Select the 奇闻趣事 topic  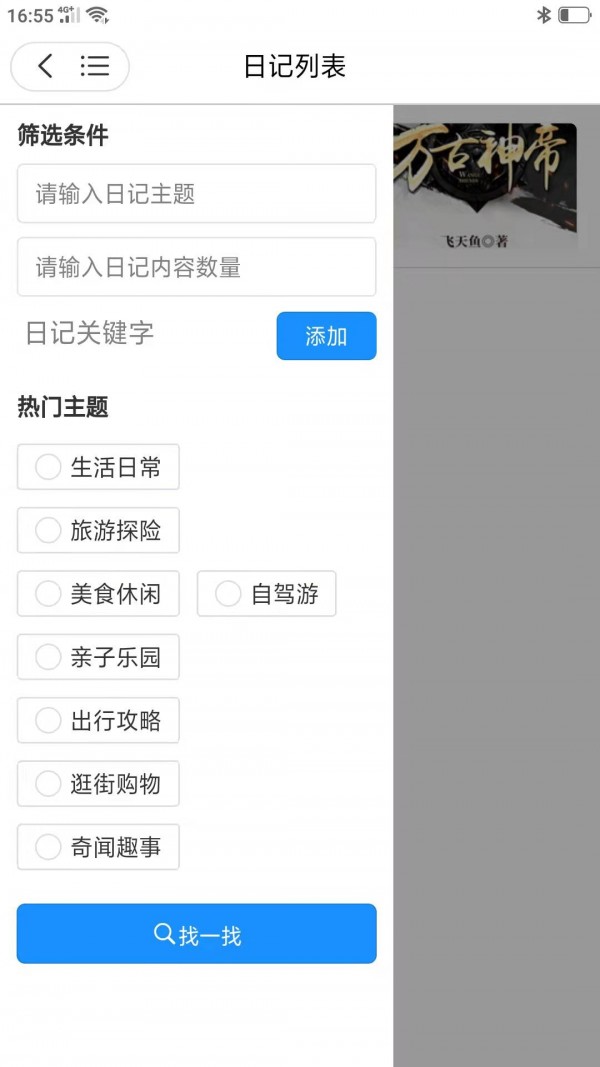tap(98, 847)
